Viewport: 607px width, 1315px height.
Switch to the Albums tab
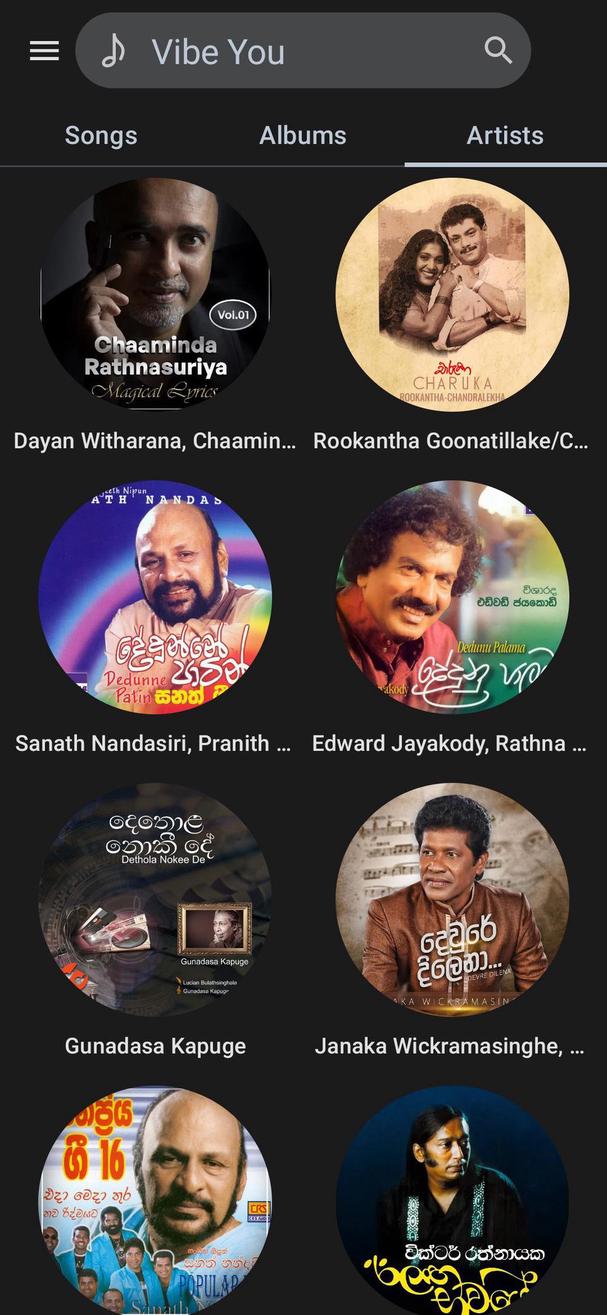[303, 135]
